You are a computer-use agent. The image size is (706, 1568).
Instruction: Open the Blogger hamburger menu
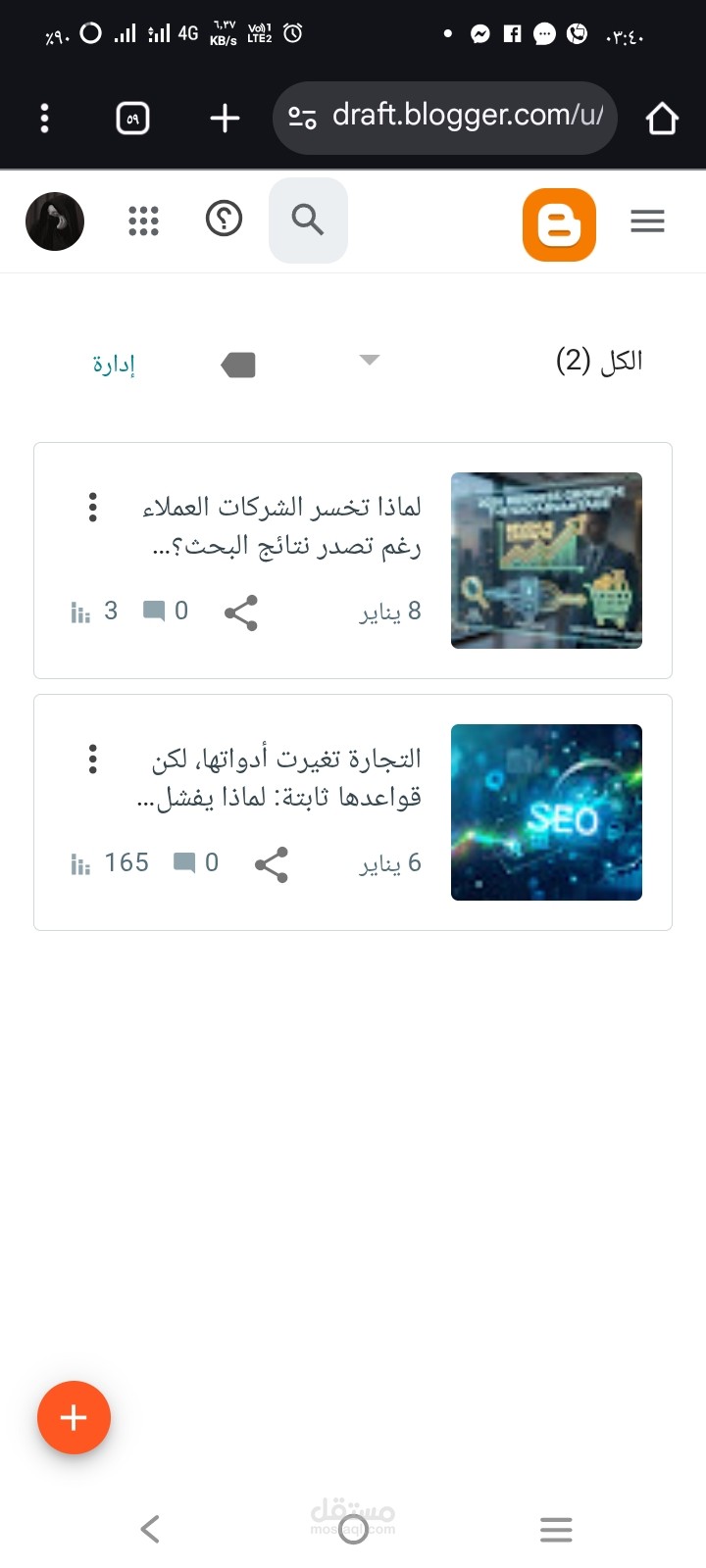pos(647,221)
